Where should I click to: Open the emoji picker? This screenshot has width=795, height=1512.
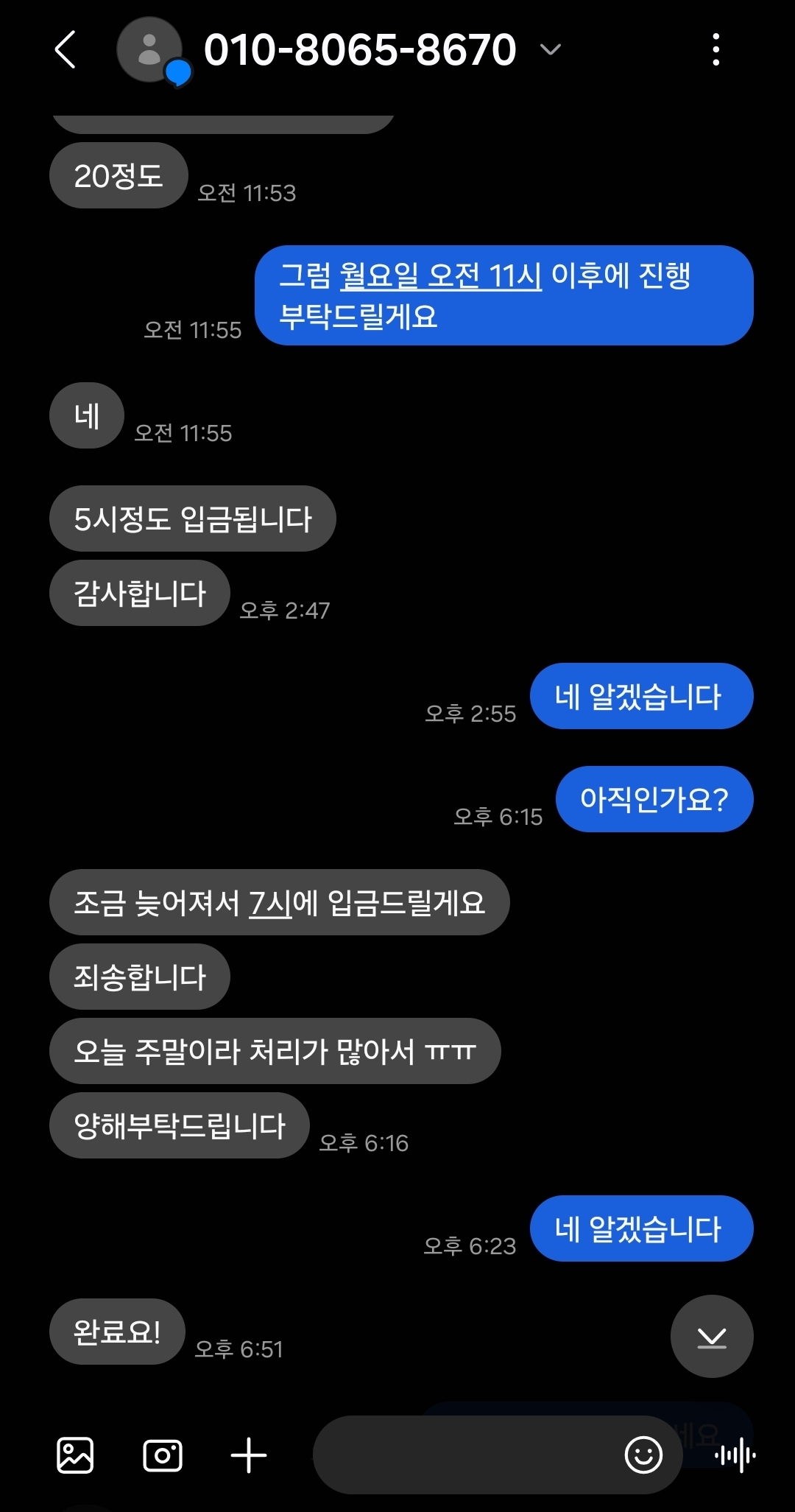pos(643,1455)
